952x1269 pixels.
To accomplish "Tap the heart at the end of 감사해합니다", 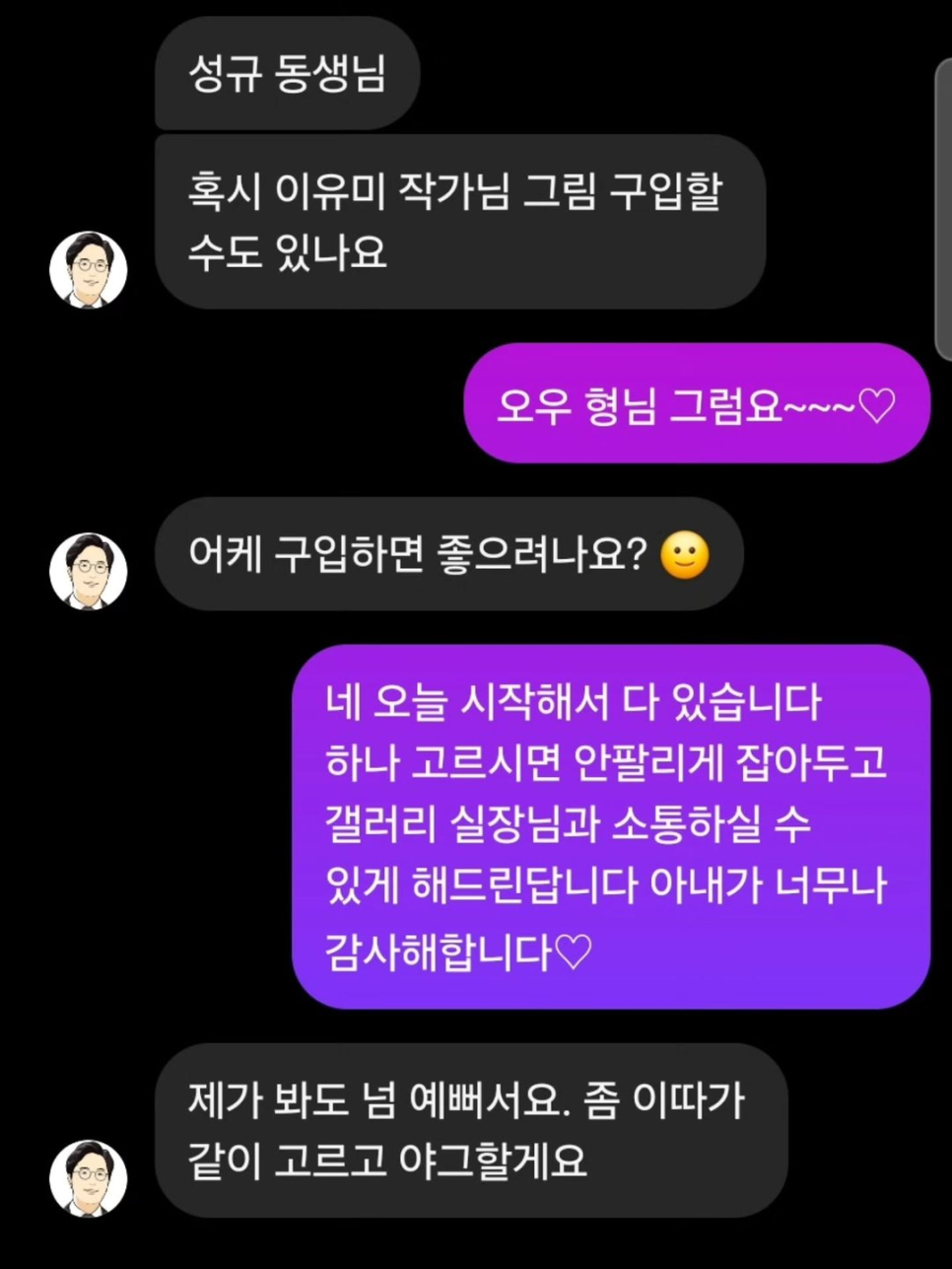I will point(573,950).
